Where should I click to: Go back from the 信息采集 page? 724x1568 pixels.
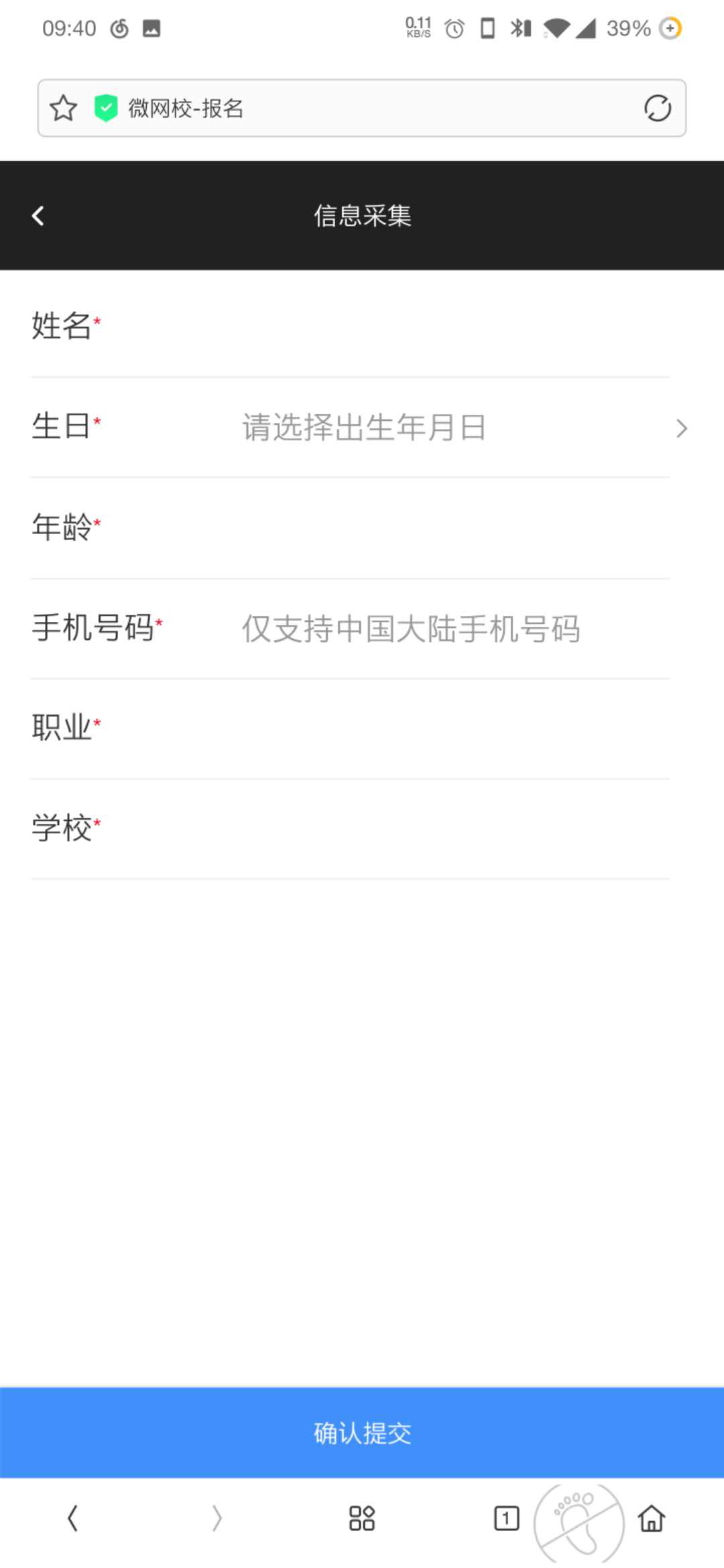pos(38,216)
